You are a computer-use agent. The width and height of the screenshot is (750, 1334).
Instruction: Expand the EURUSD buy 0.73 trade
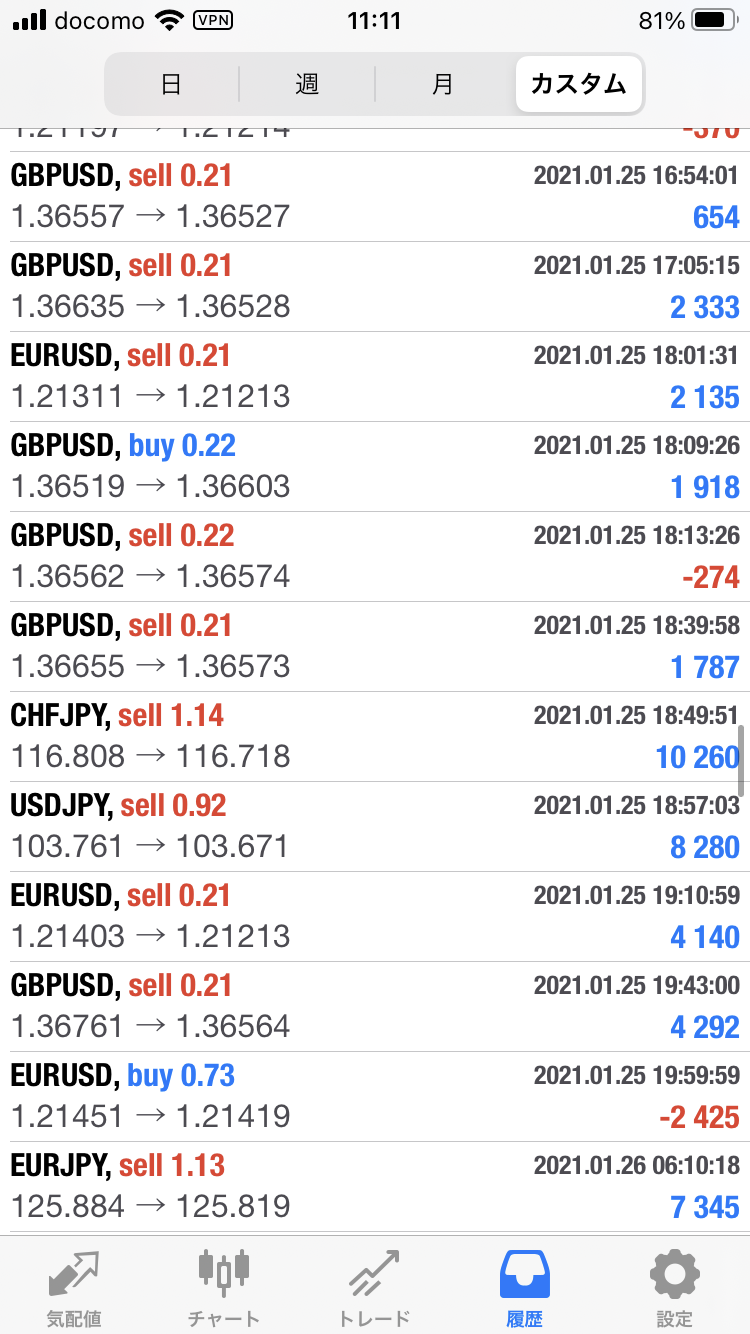coord(375,1097)
